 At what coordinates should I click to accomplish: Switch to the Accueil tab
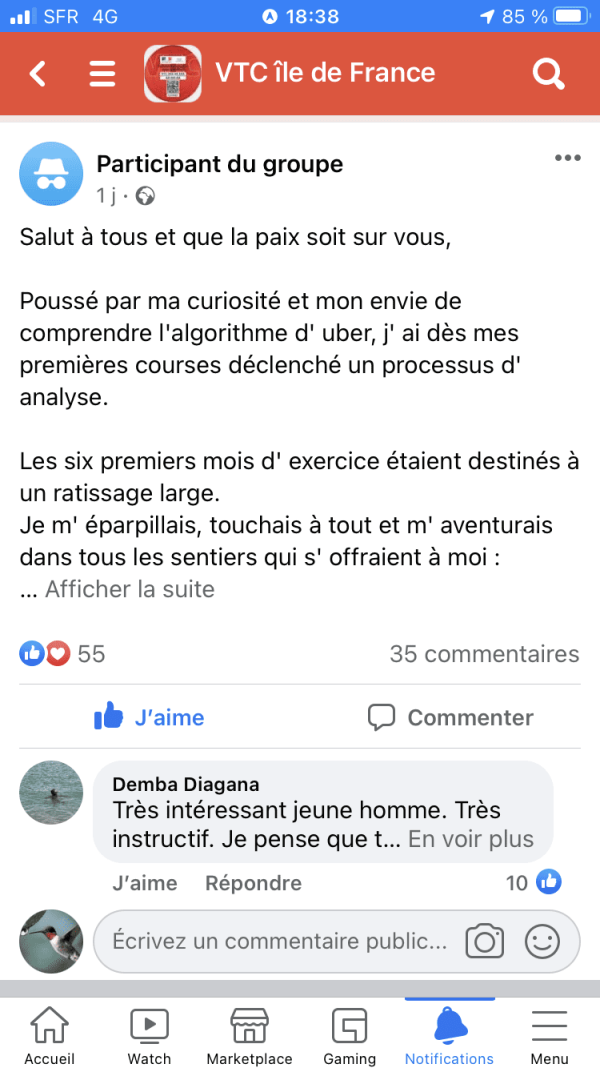click(x=50, y=1034)
